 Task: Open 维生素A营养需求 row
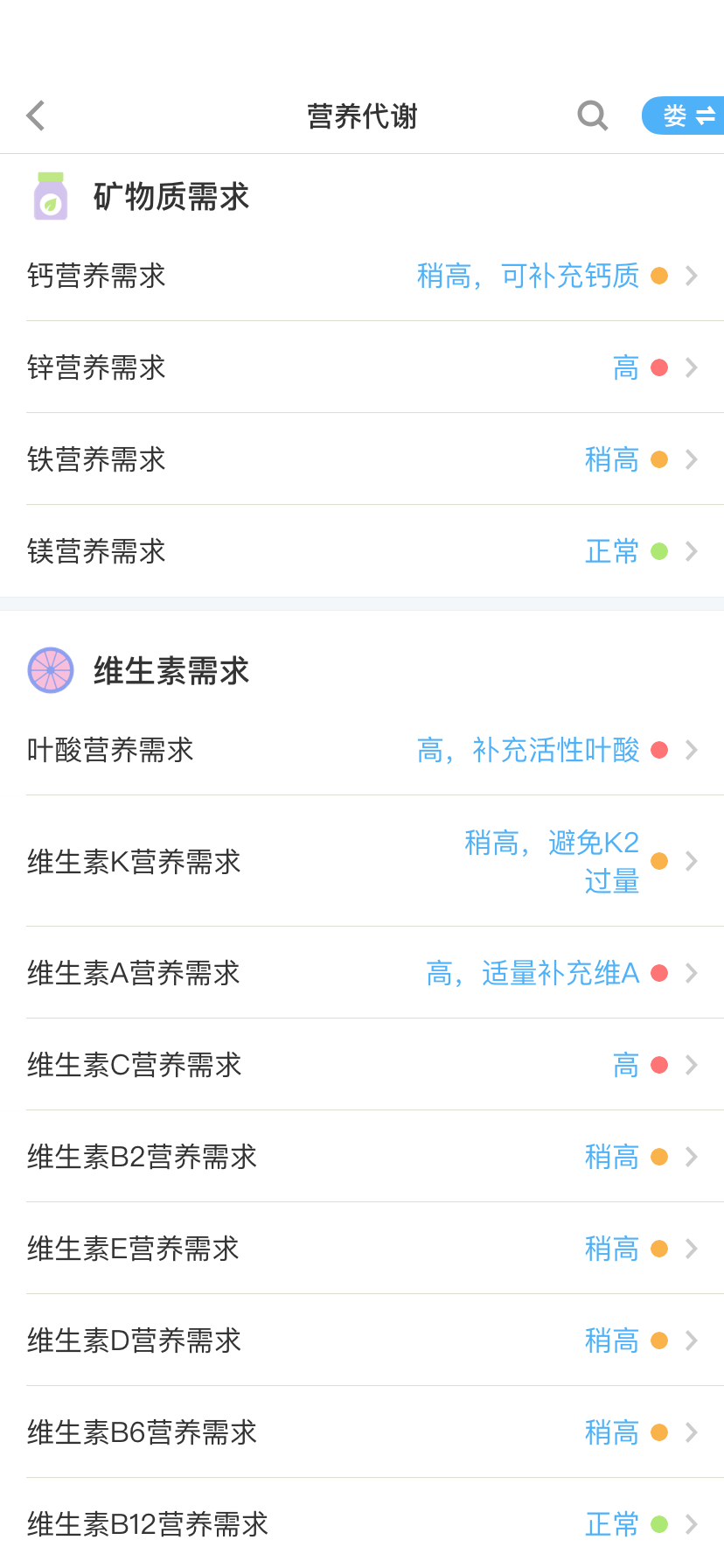pyautogui.click(x=362, y=973)
